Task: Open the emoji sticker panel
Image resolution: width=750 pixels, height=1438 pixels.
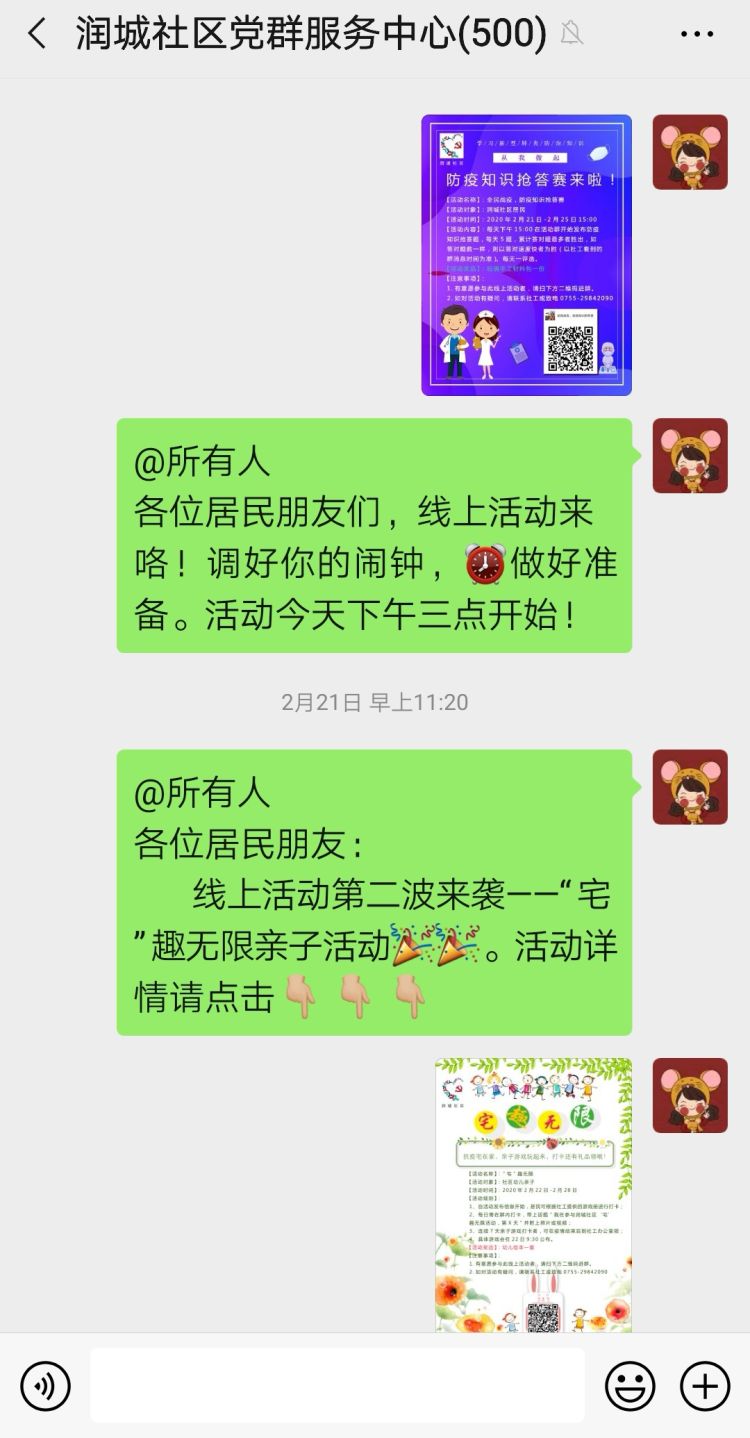Action: (x=630, y=1386)
